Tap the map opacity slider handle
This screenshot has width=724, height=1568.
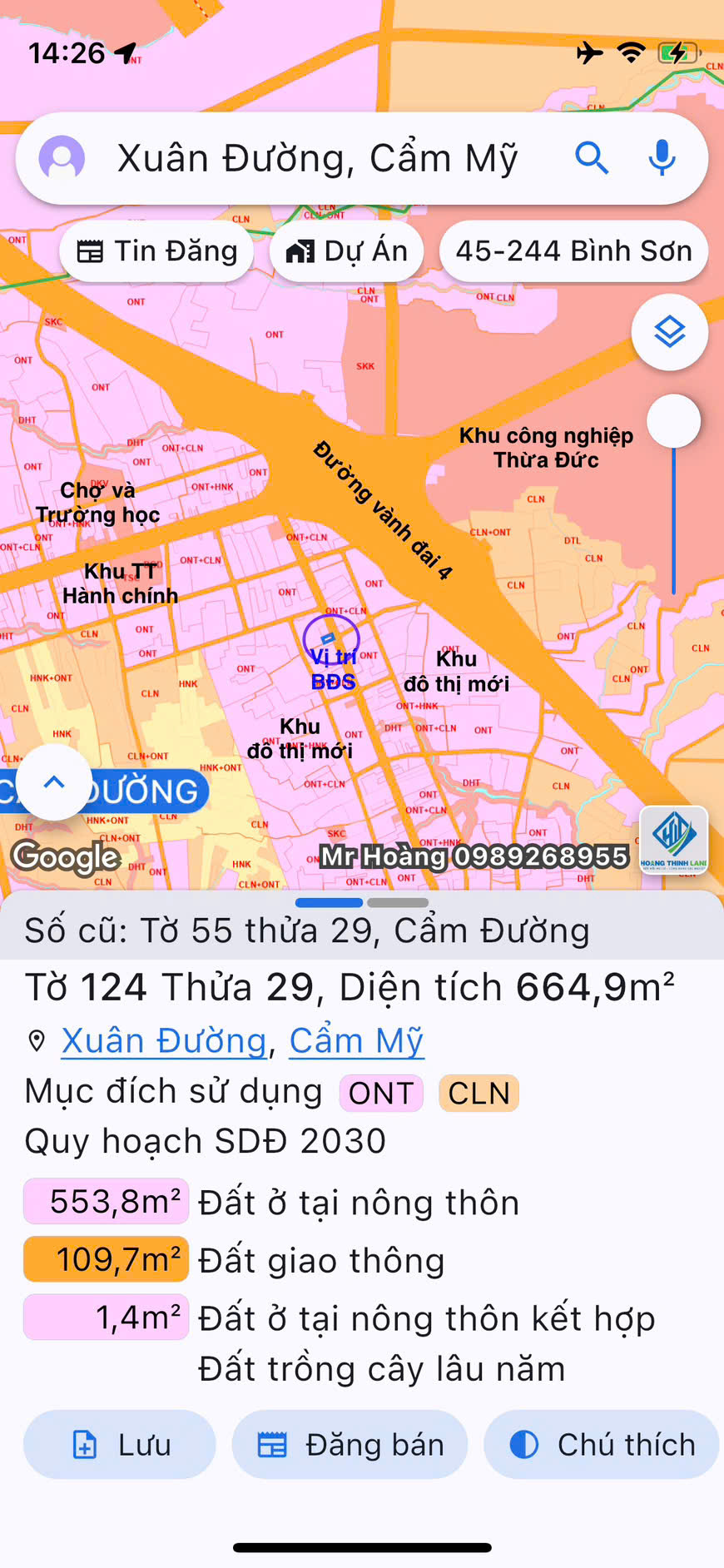(x=673, y=421)
